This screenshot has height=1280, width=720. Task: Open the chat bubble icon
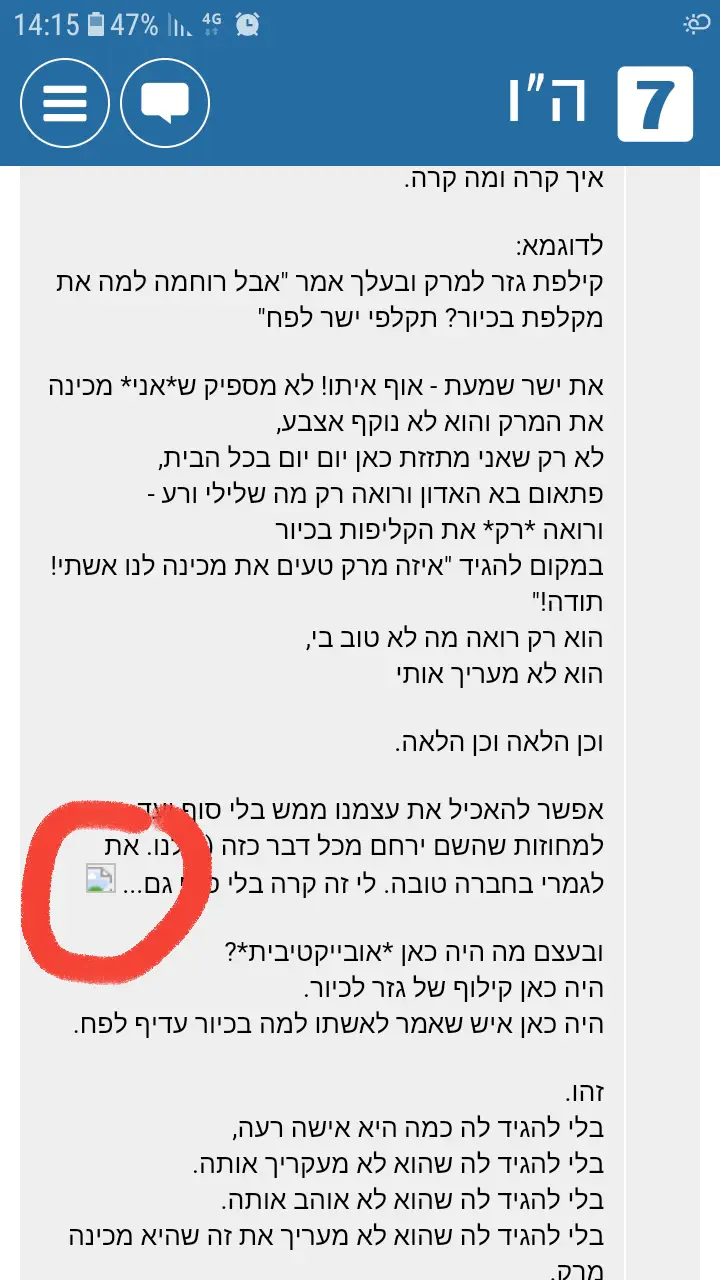tap(165, 102)
